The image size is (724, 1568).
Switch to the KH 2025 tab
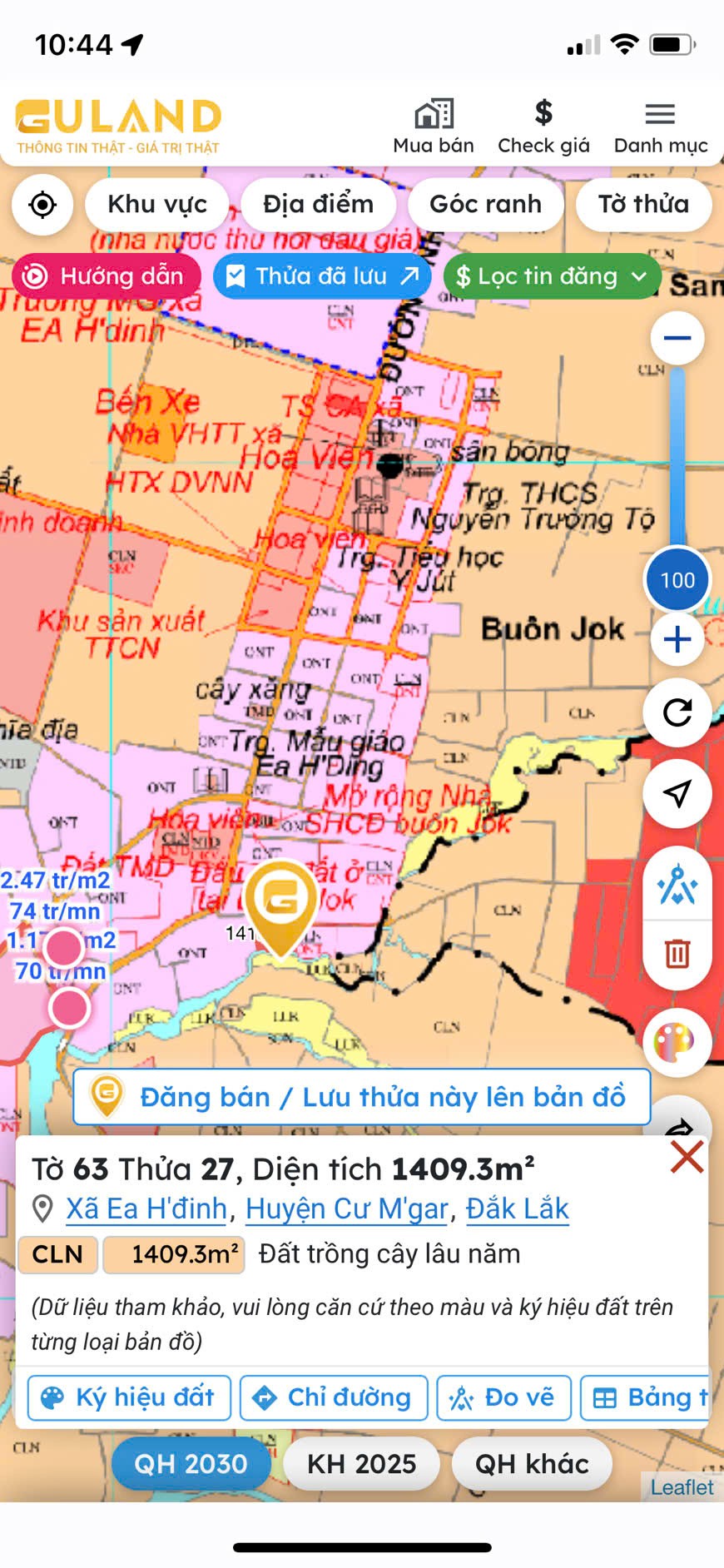coord(361,1463)
